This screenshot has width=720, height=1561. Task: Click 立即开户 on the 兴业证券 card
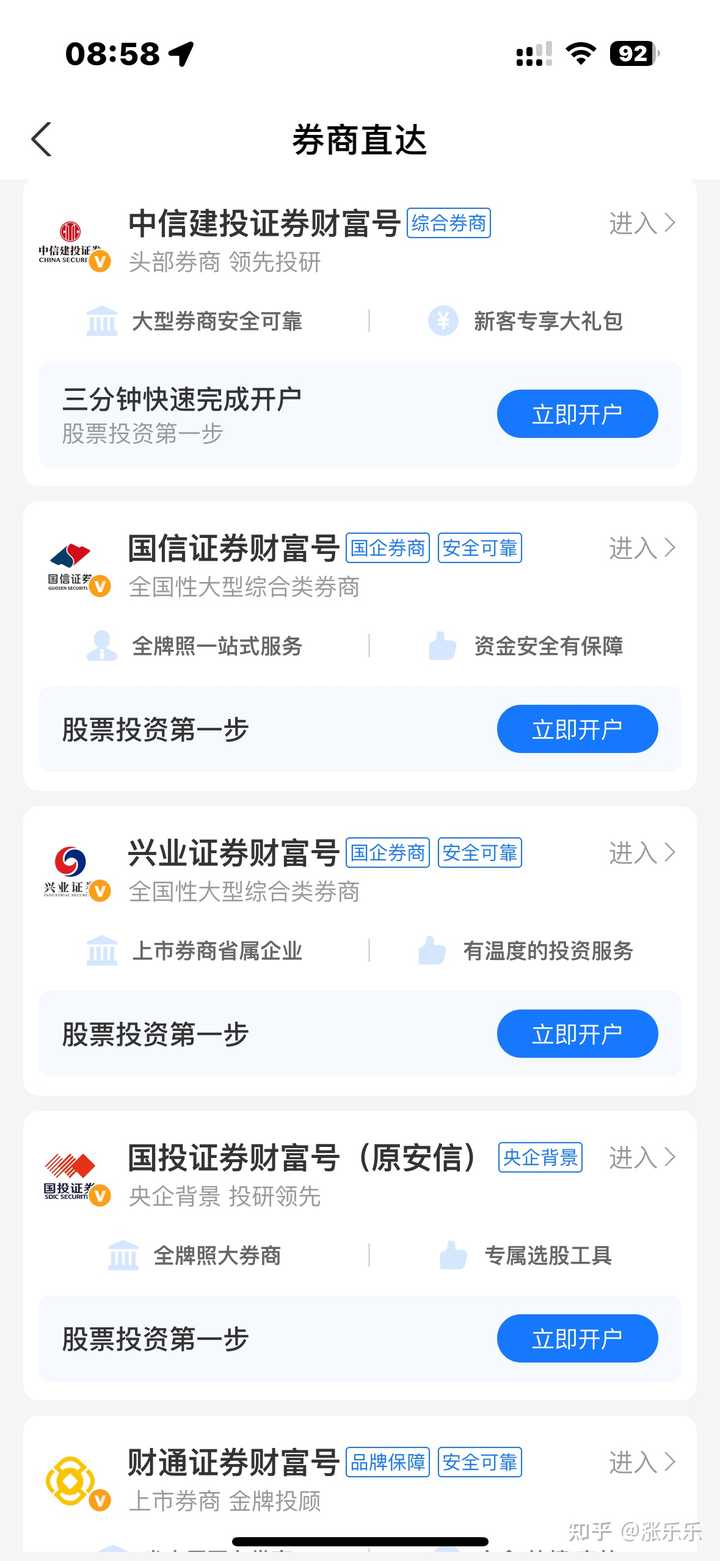pos(577,1035)
